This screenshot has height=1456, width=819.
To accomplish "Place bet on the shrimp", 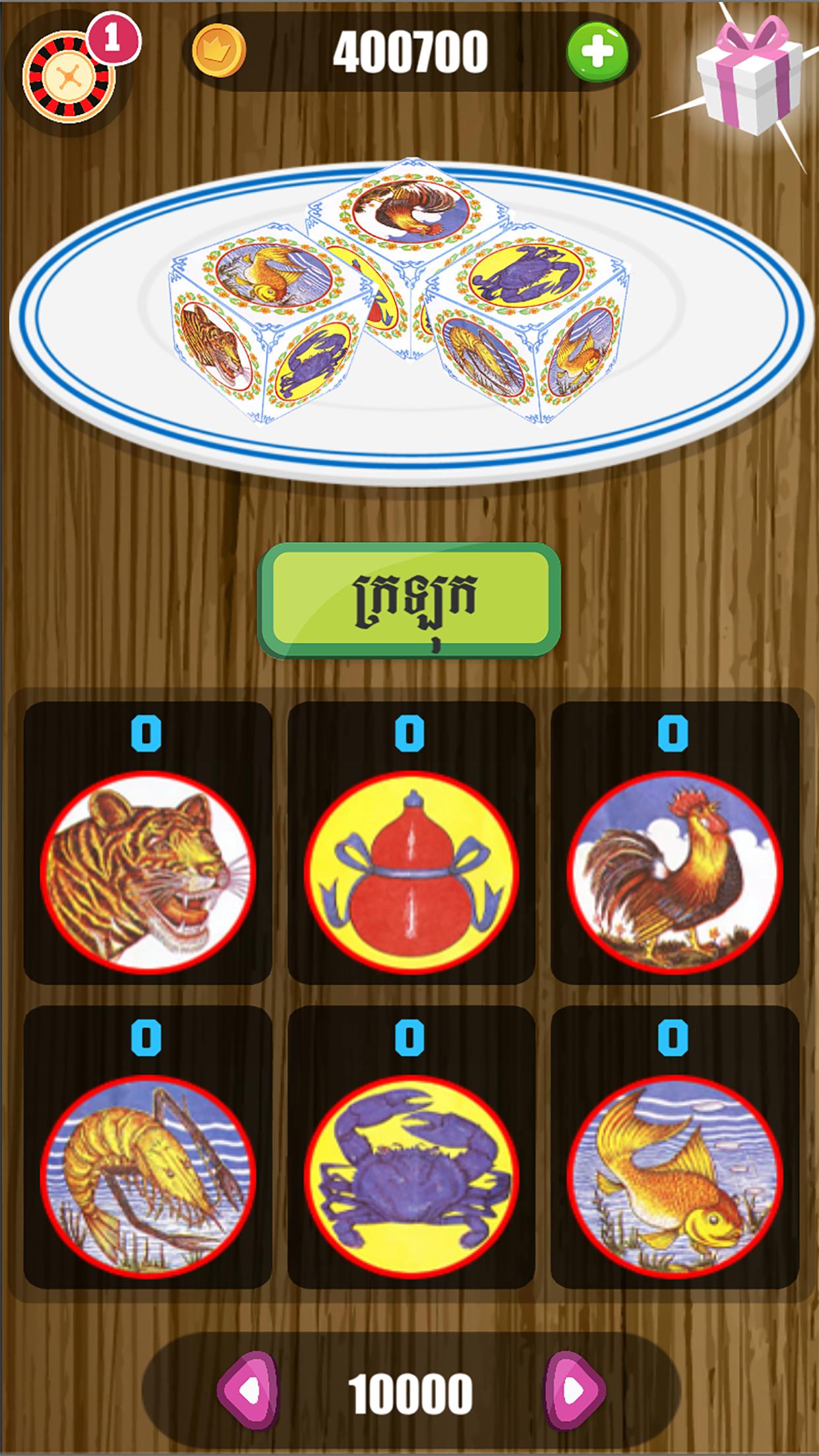I will click(147, 1175).
